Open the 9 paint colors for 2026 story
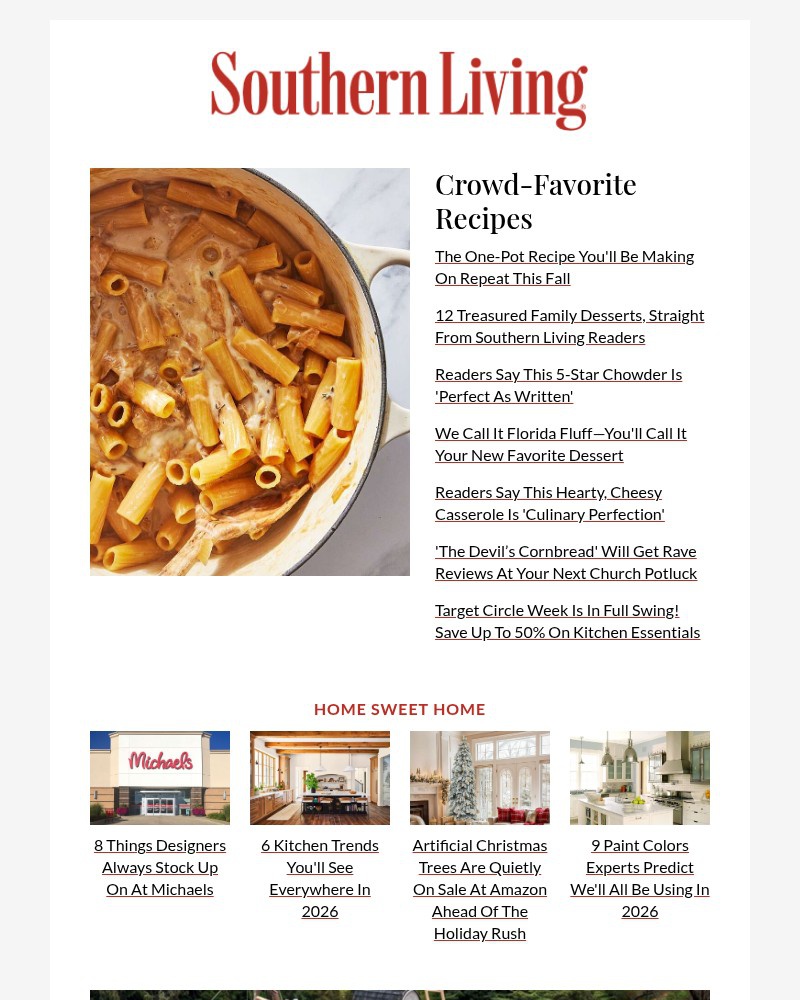This screenshot has height=1000, width=800. pos(639,877)
